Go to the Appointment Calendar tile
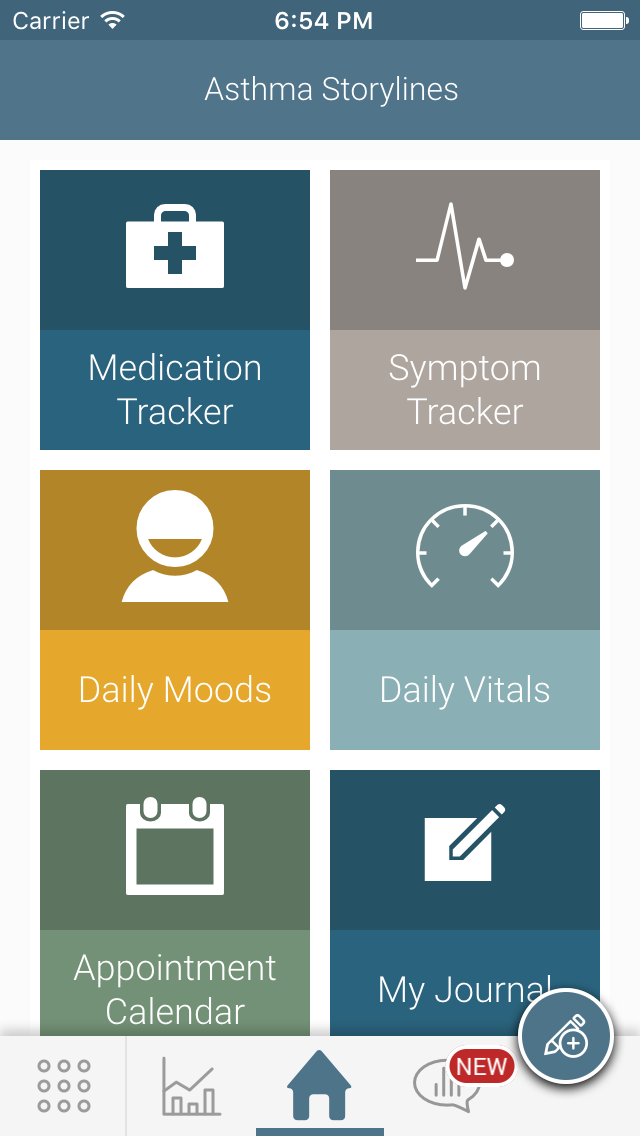 175,900
